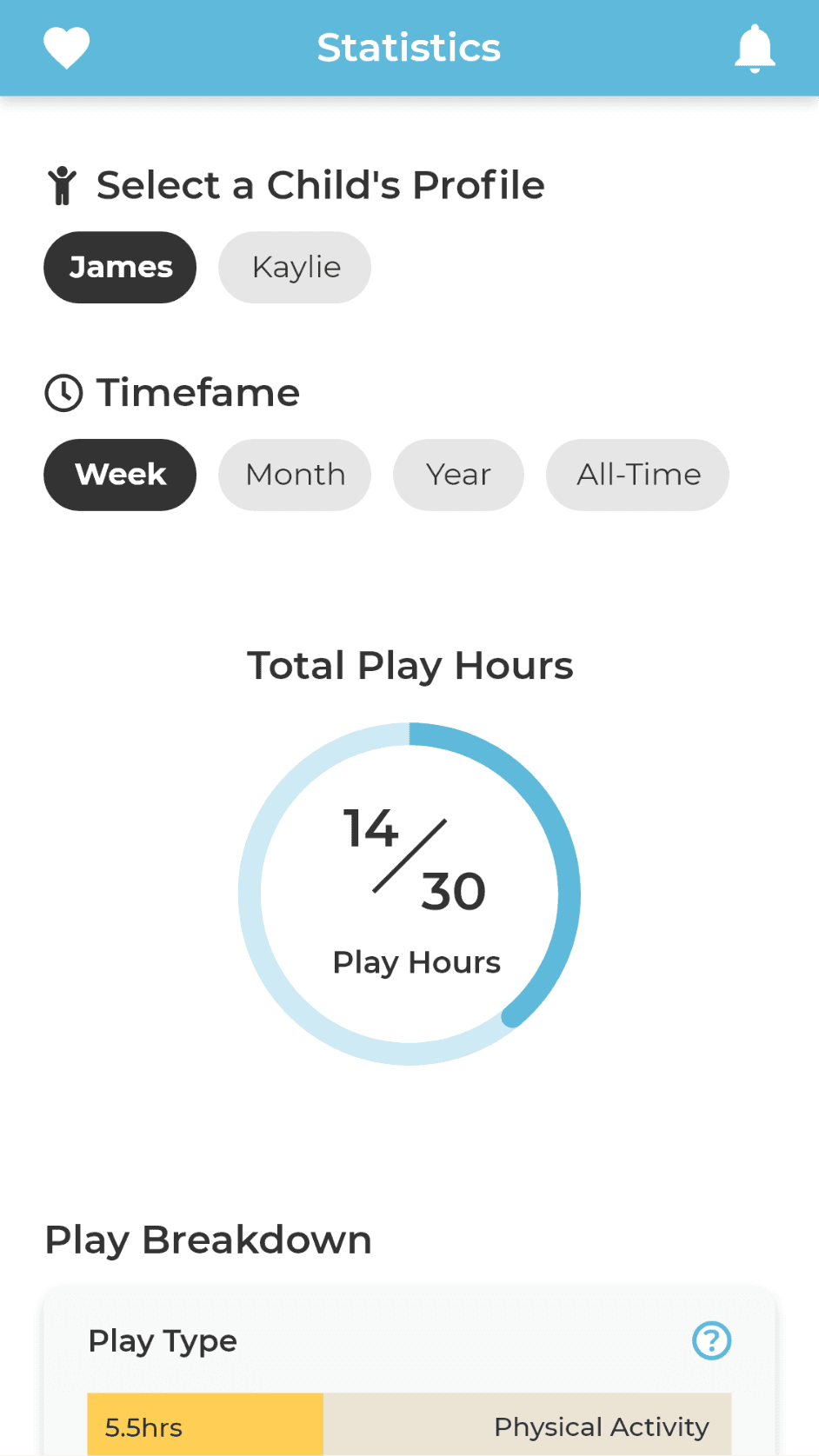
Task: Switch to Kaylie's profile
Action: (x=295, y=268)
